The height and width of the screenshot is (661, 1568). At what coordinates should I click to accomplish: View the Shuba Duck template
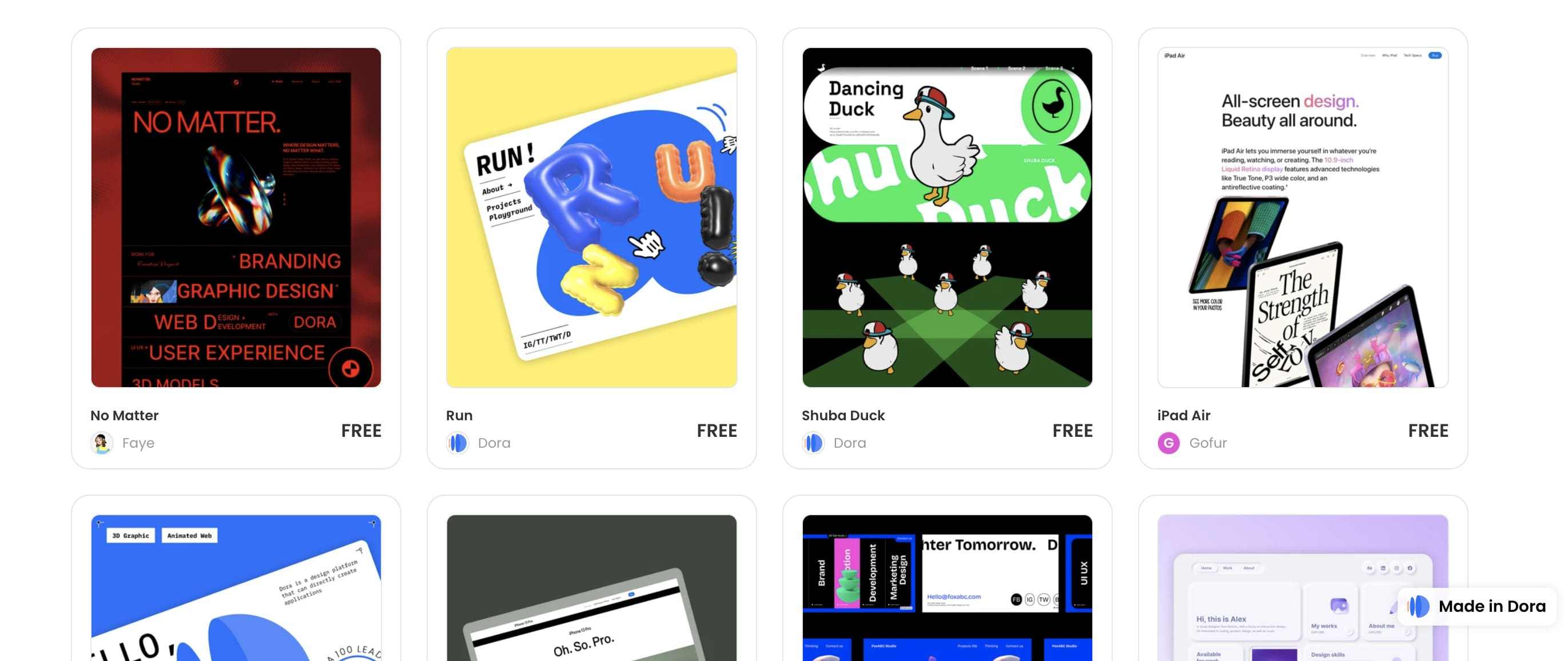tap(946, 217)
